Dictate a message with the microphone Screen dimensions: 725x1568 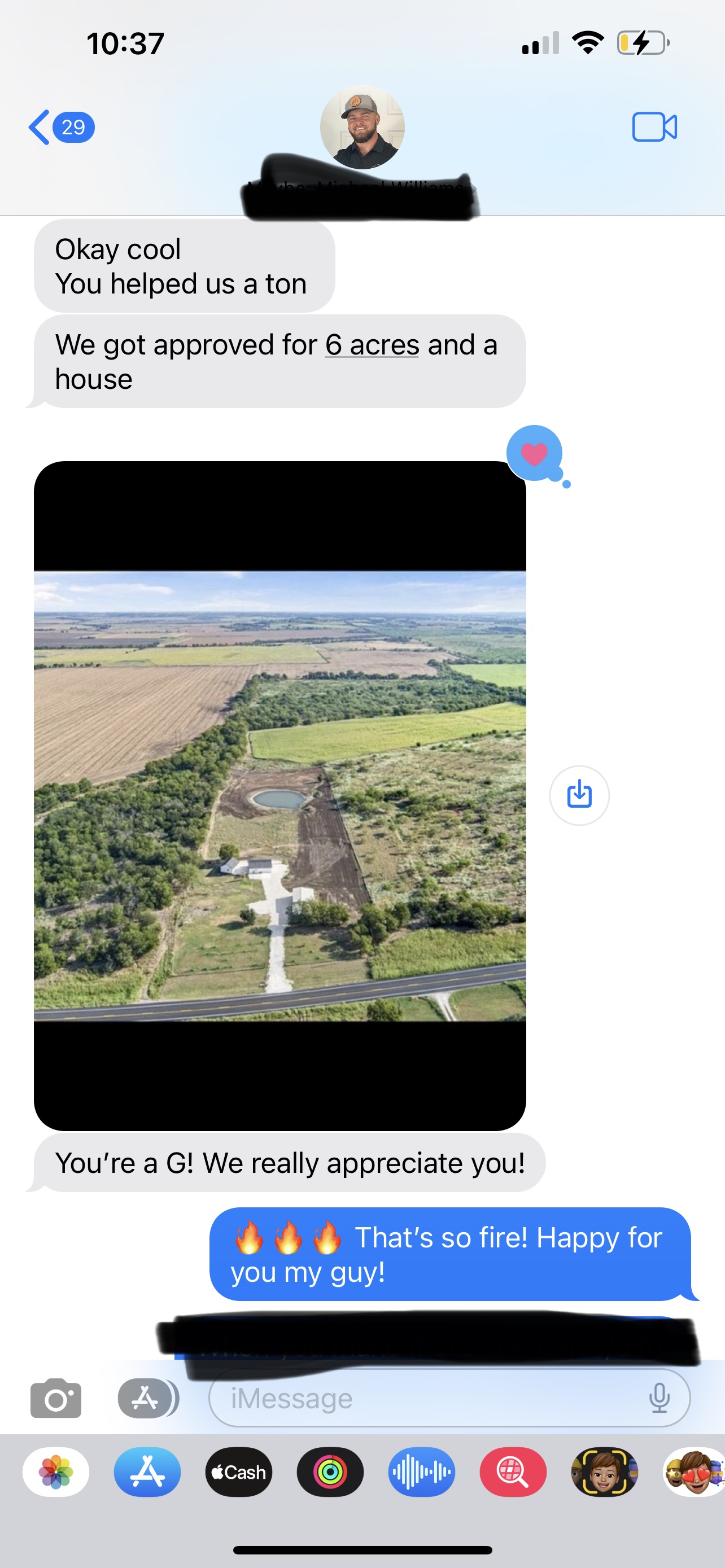660,1398
